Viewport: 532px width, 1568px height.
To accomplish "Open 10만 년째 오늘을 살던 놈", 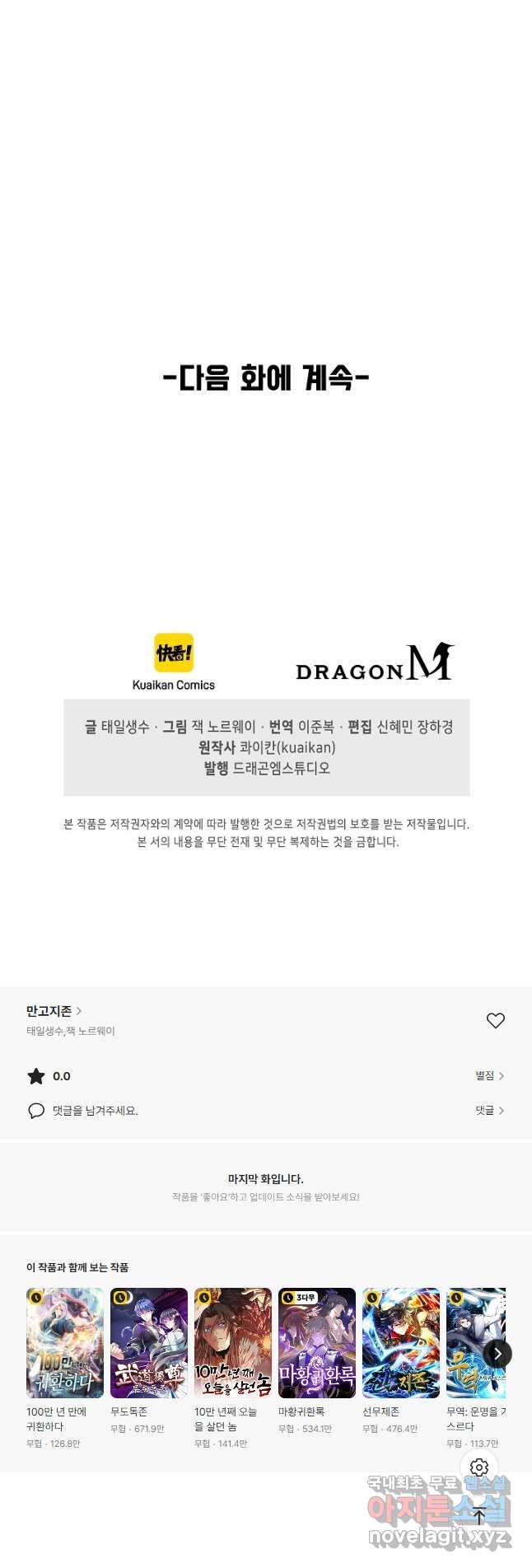I will click(233, 1343).
